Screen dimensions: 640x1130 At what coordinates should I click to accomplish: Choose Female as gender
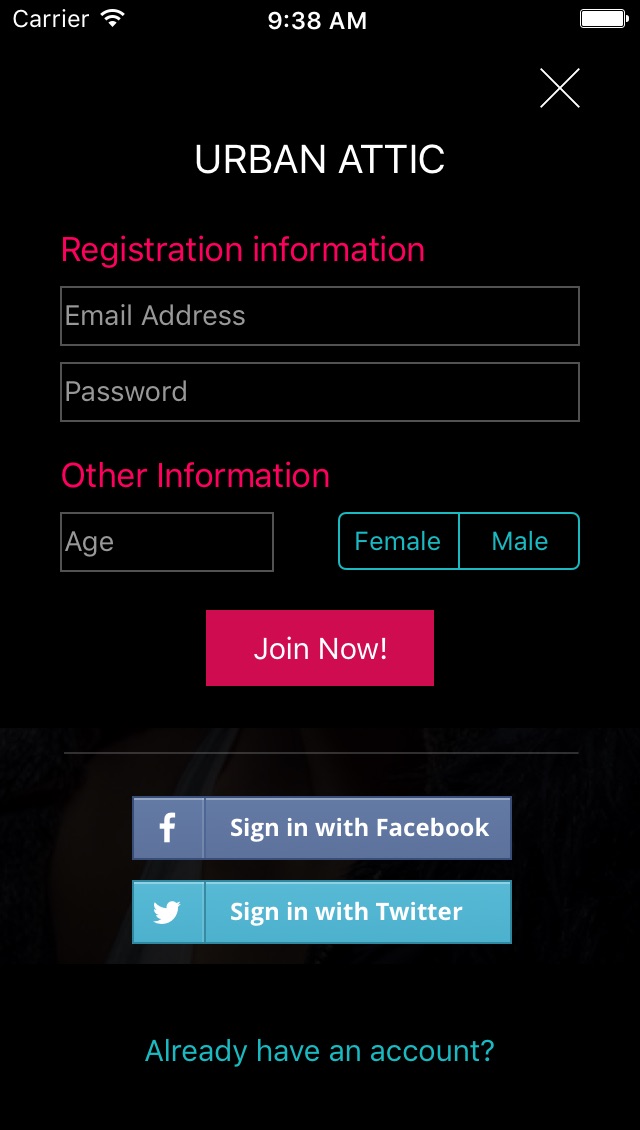click(x=398, y=541)
